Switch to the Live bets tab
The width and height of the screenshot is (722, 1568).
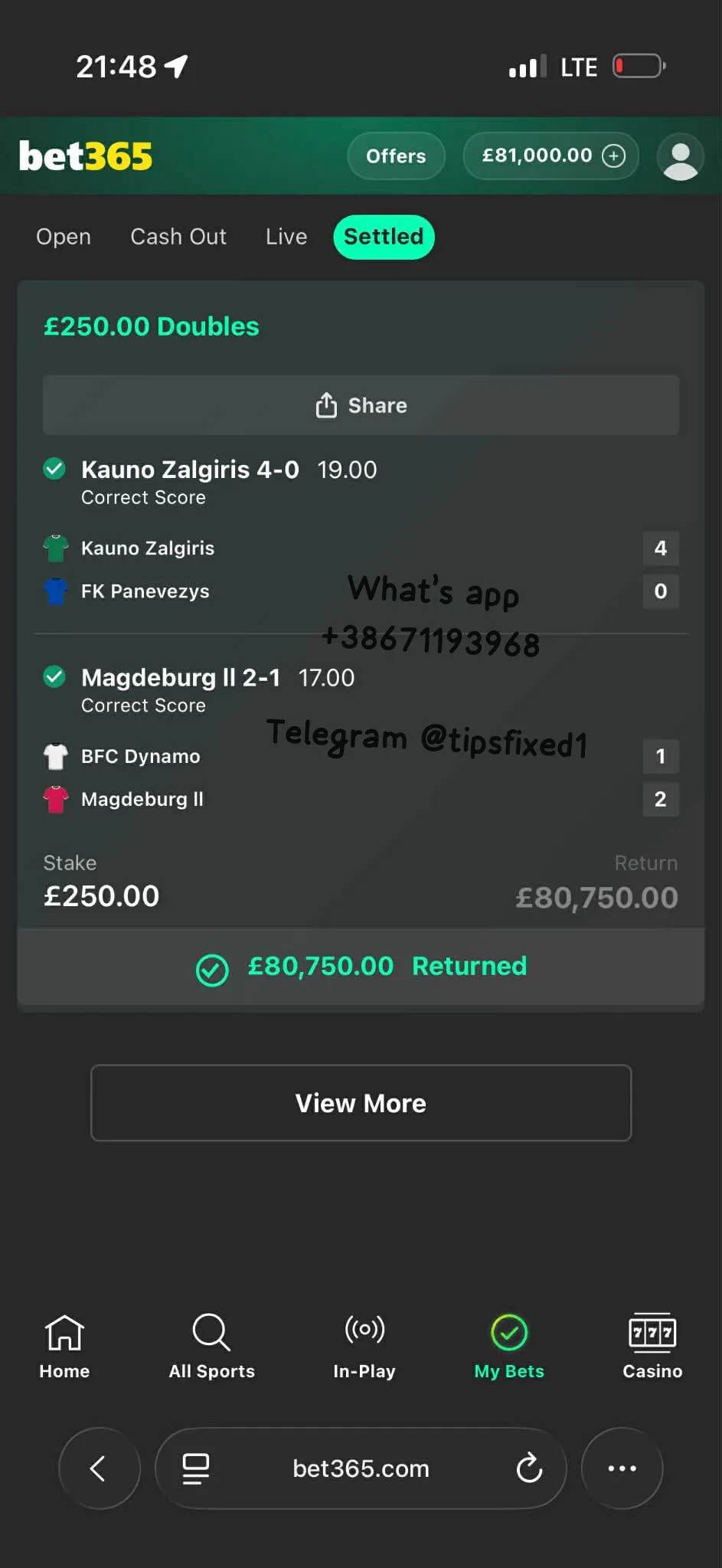pyautogui.click(x=286, y=237)
